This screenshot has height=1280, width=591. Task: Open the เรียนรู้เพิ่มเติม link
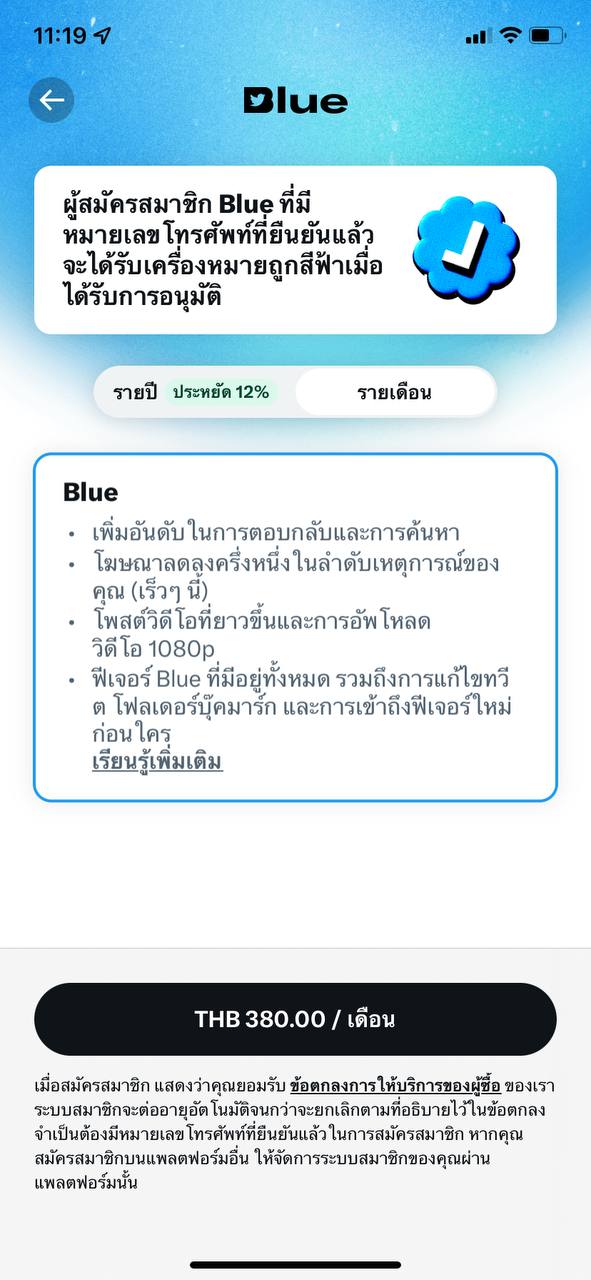coord(157,762)
